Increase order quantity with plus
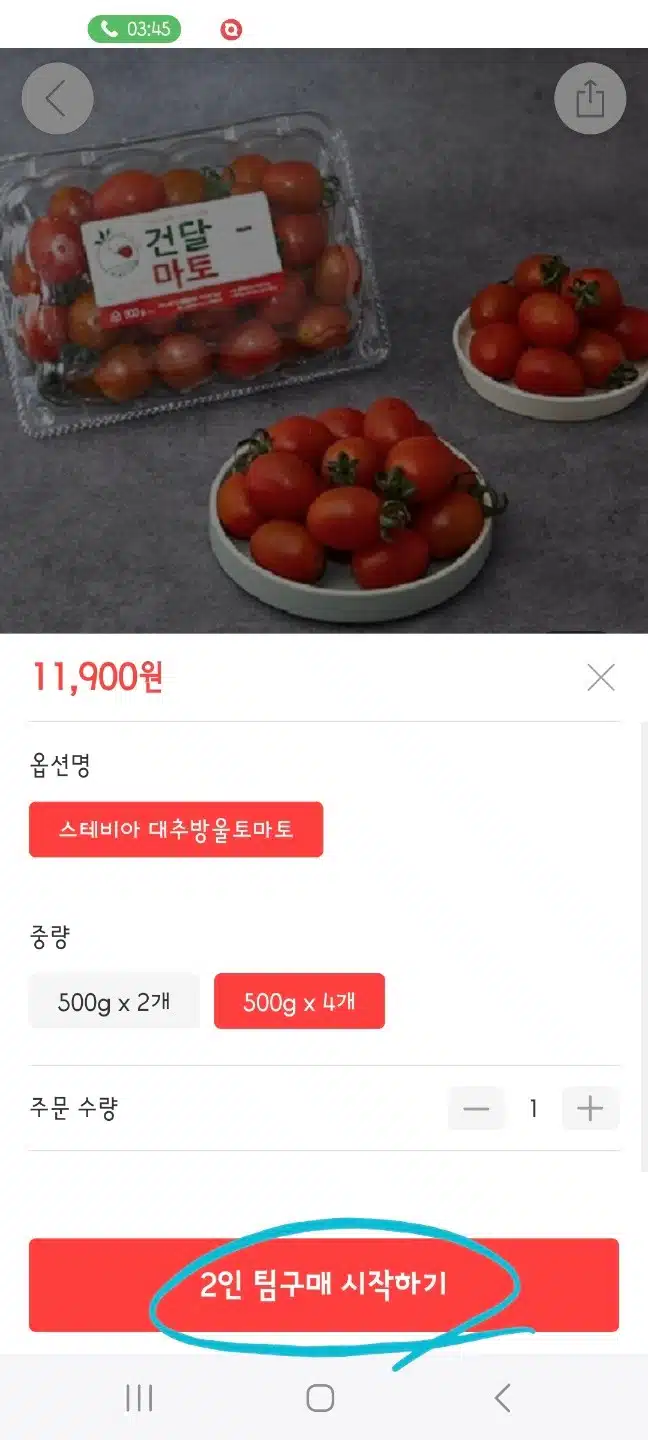The width and height of the screenshot is (648, 1440). [591, 1108]
